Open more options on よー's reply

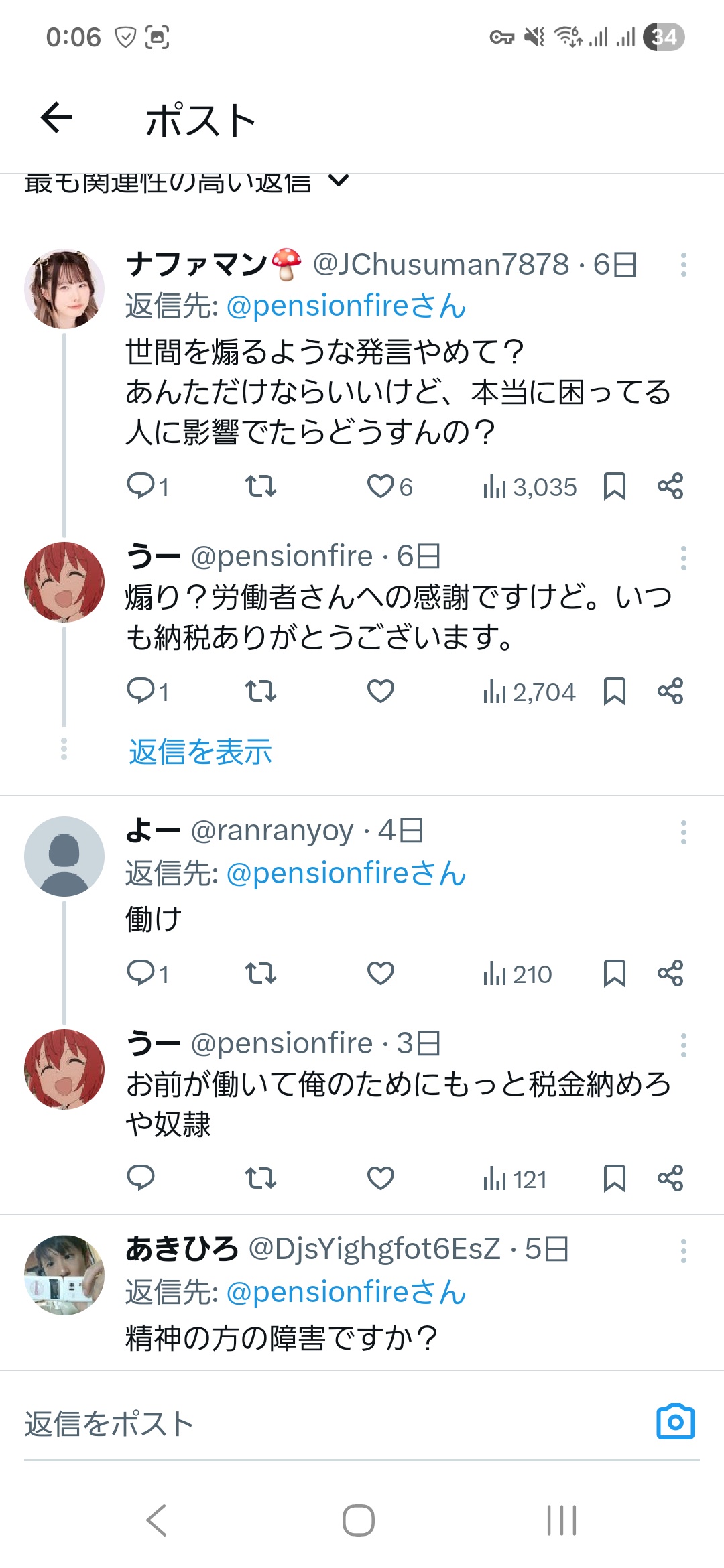coord(683,833)
